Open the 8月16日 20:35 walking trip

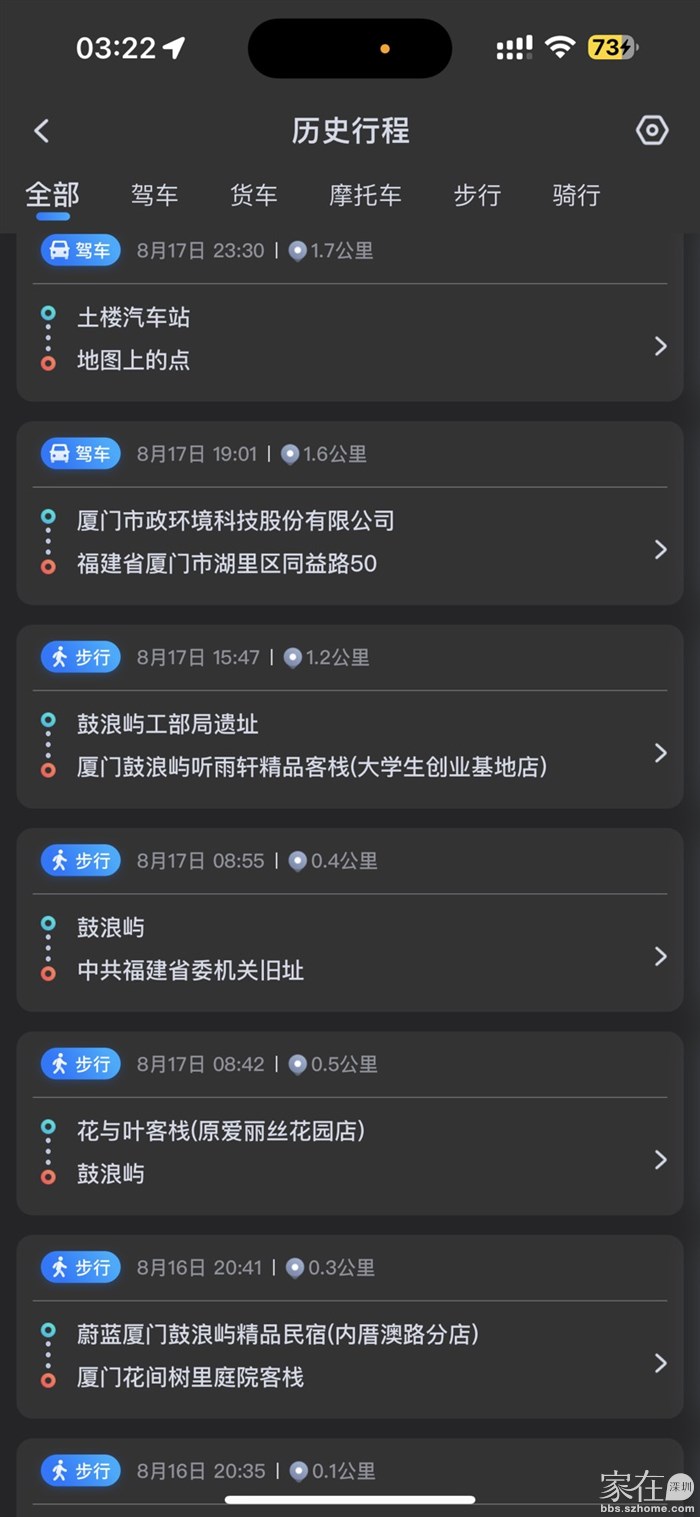(350, 1472)
